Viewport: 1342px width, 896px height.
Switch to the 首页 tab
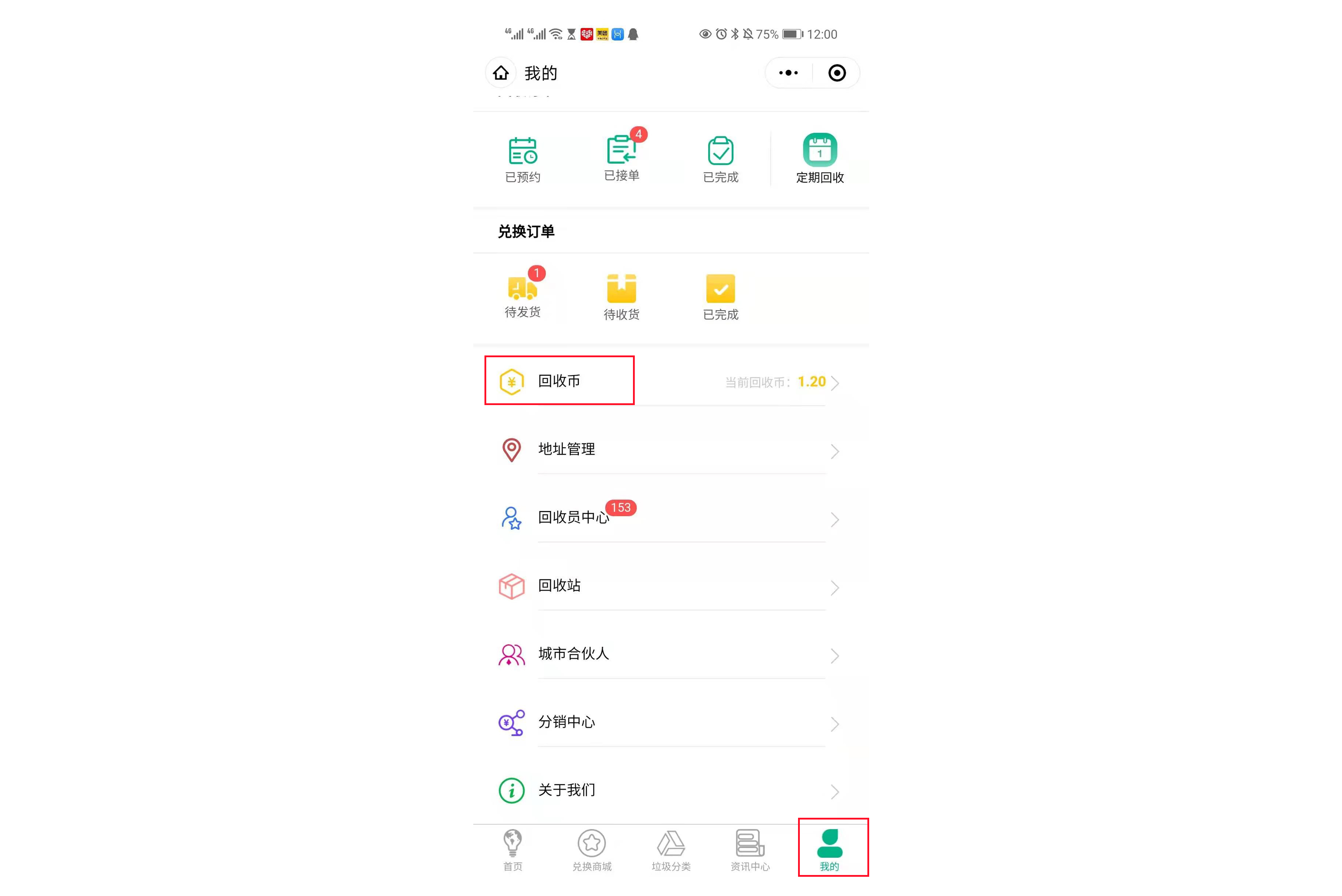point(513,850)
